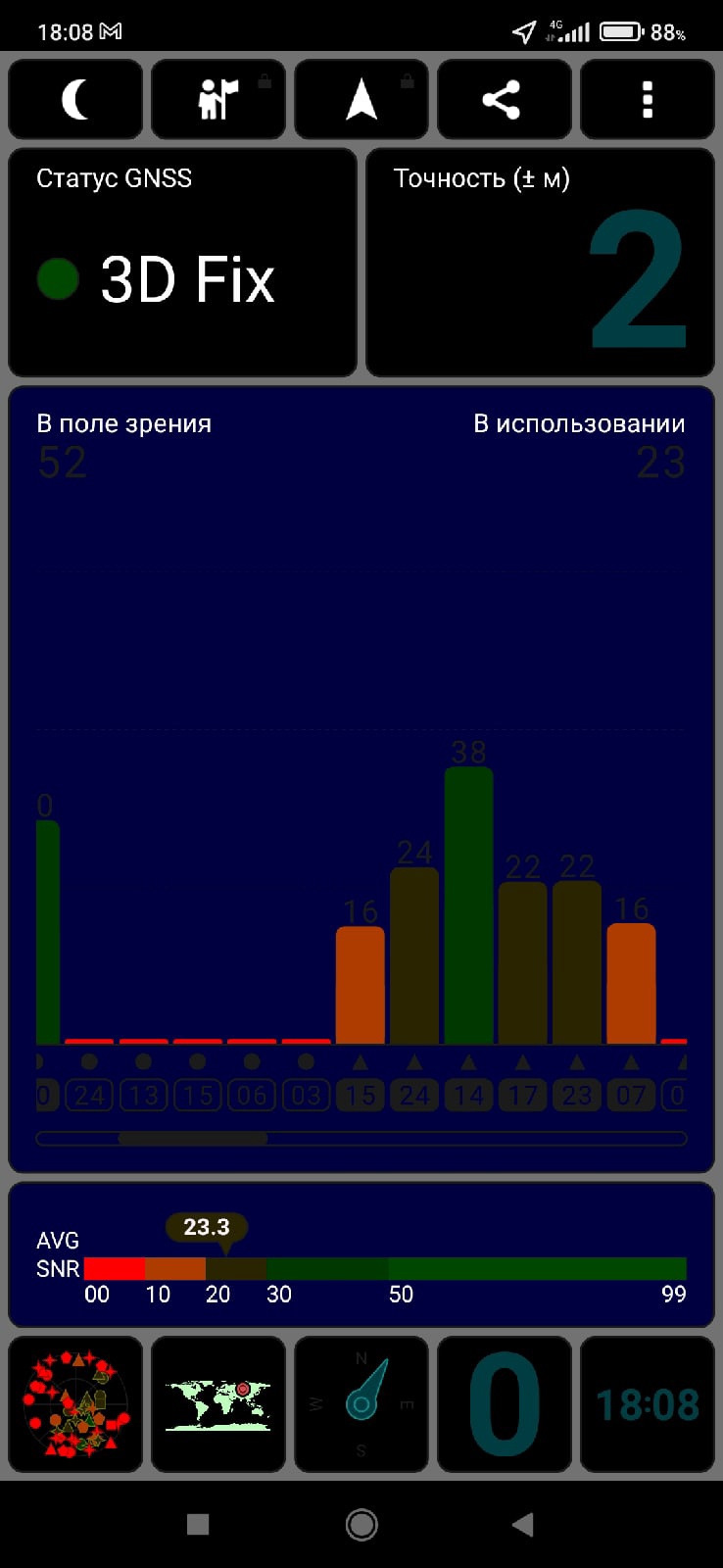Viewport: 723px width, 1568px height.
Task: Open the speed tile showing 0
Action: click(x=504, y=1403)
